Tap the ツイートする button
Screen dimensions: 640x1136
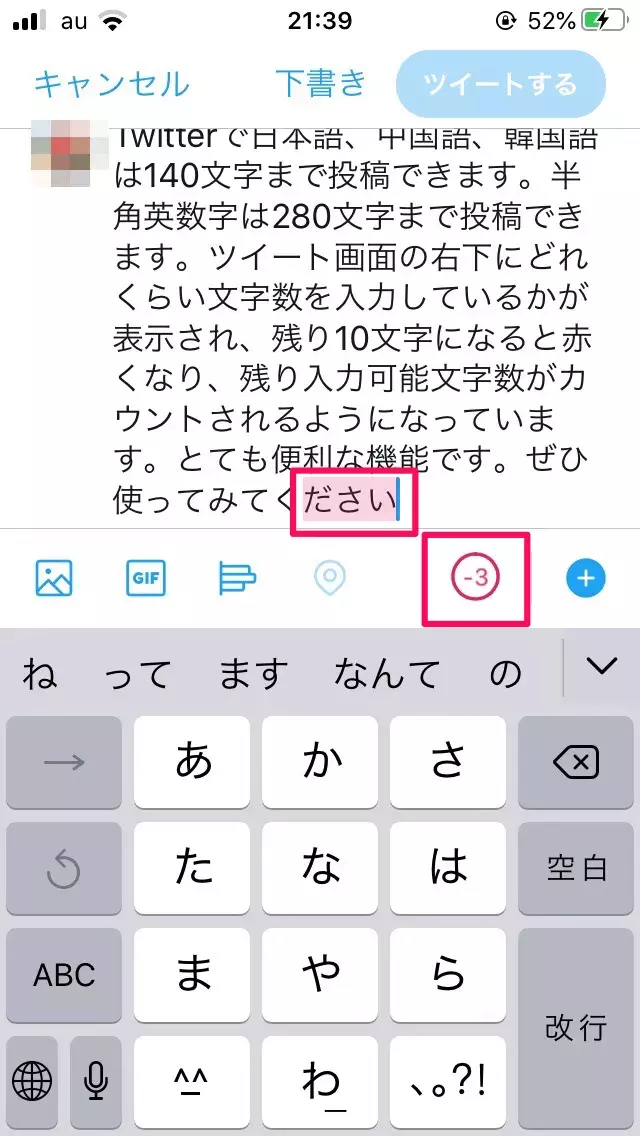click(x=501, y=83)
